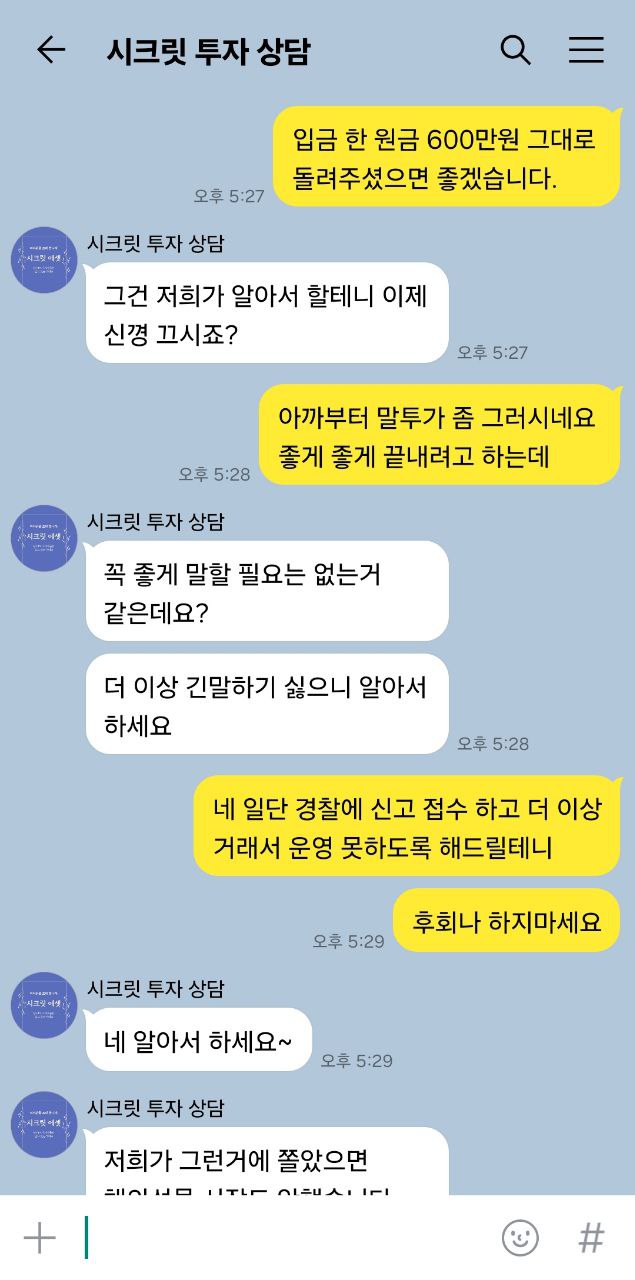Open the chat room hamburger menu
Viewport: 635px width, 1280px height.
coord(586,50)
